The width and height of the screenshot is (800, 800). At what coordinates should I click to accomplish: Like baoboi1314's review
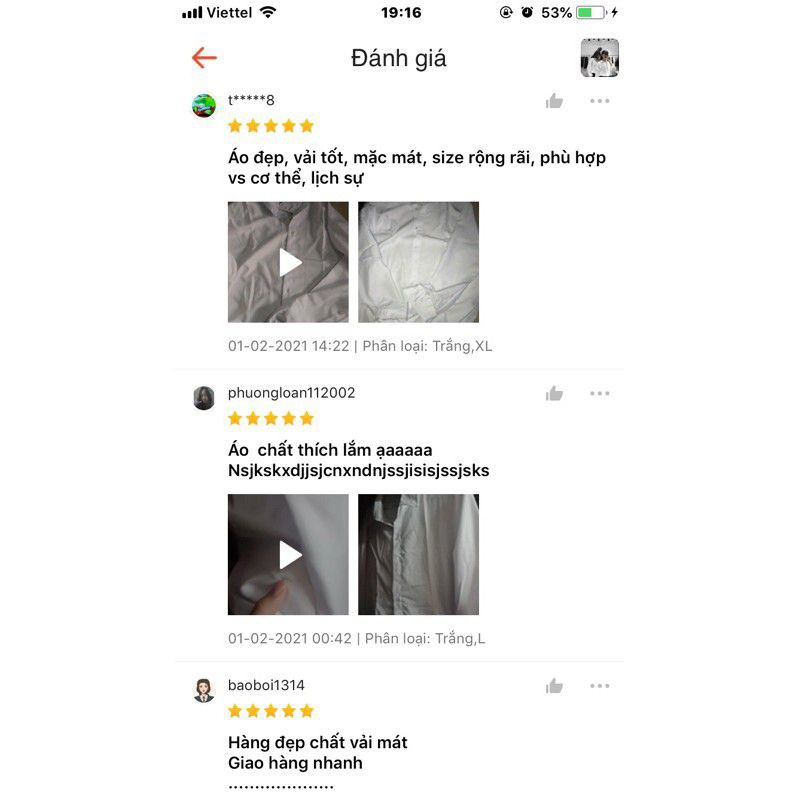coord(555,686)
